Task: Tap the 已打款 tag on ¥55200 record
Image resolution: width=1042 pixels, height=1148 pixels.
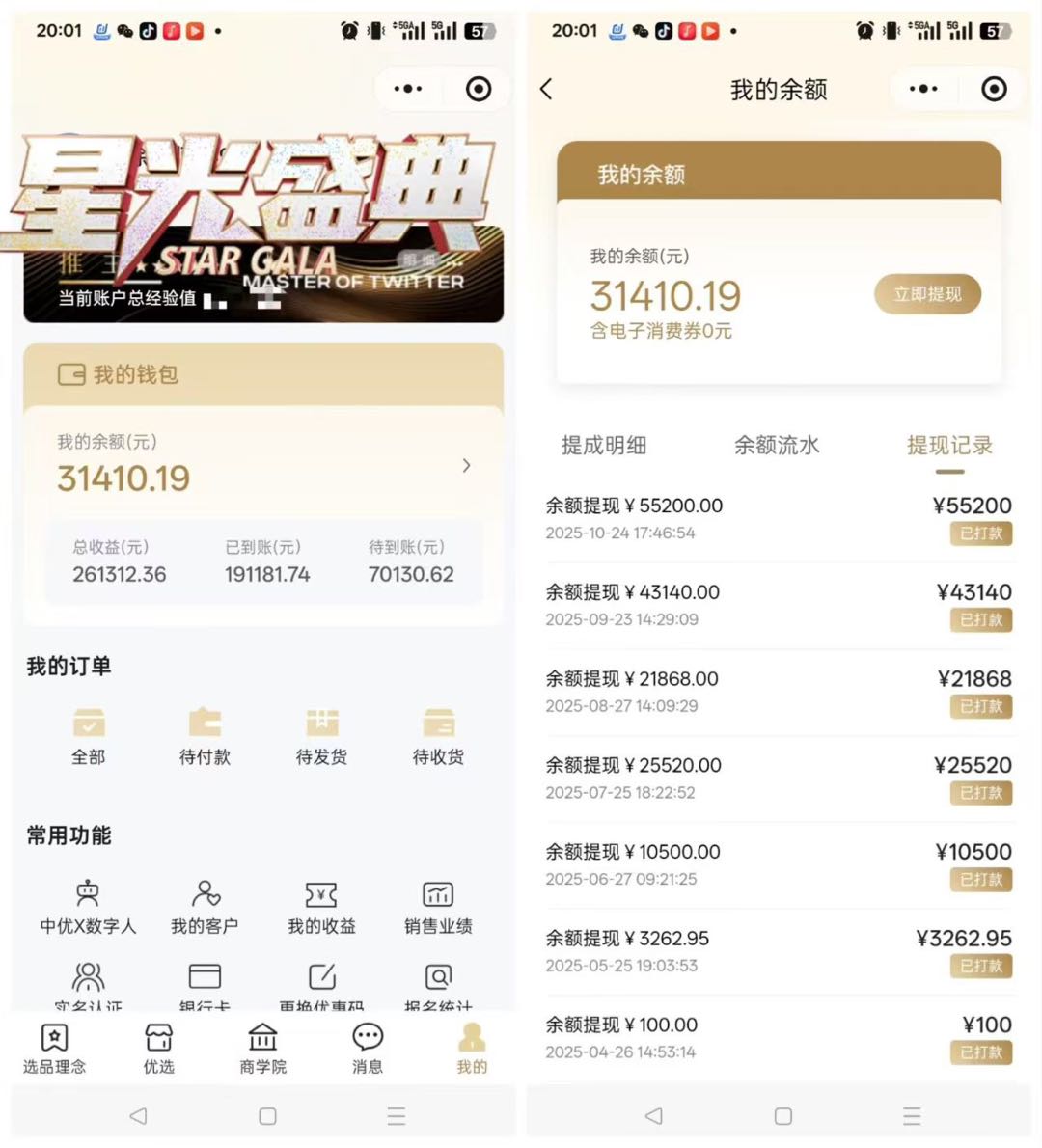Action: (980, 533)
